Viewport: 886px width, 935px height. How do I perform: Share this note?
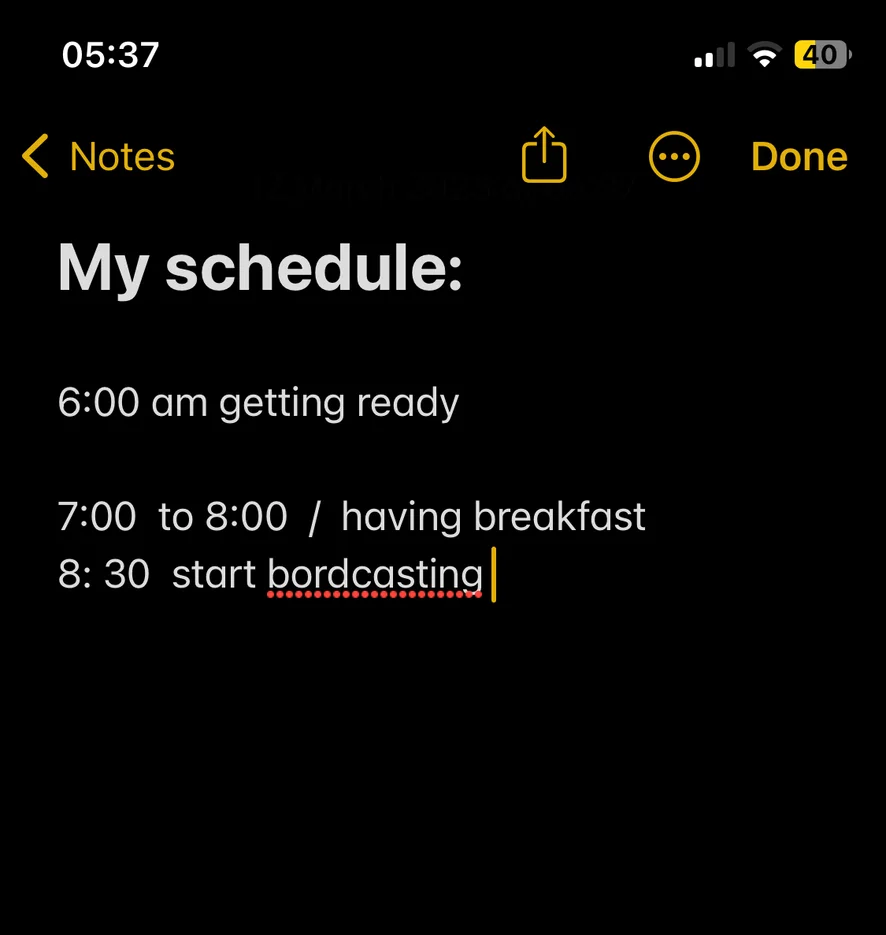544,154
